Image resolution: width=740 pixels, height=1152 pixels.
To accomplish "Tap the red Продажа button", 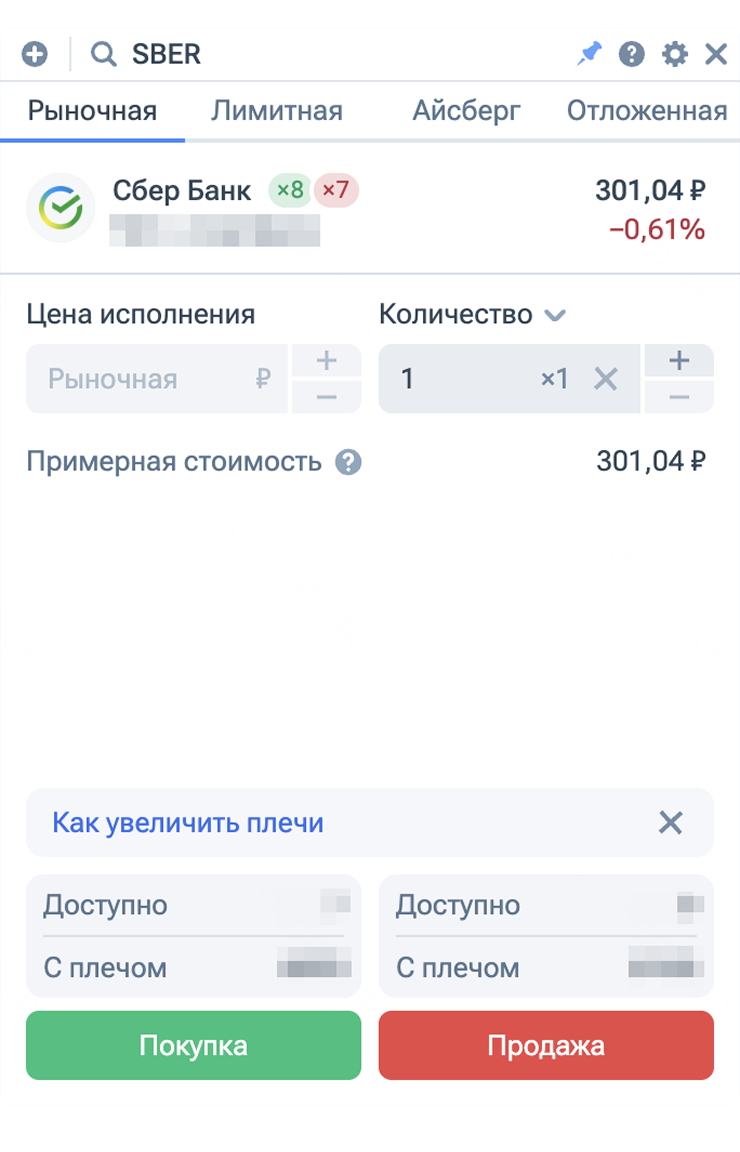I will pyautogui.click(x=546, y=1046).
